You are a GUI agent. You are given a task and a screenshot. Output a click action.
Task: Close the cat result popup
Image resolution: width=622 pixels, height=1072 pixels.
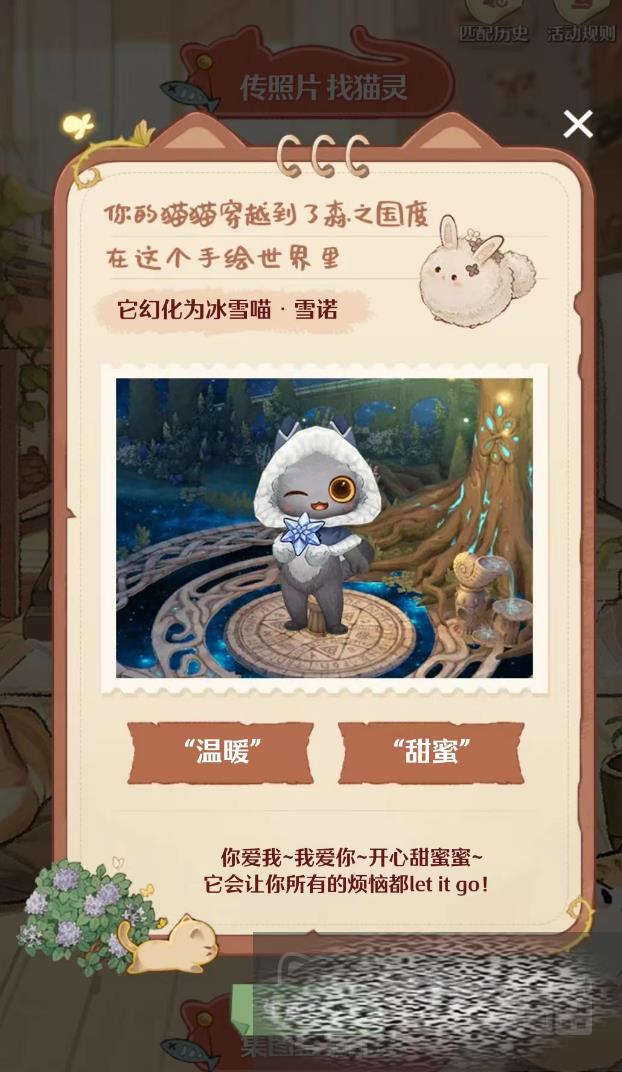578,124
